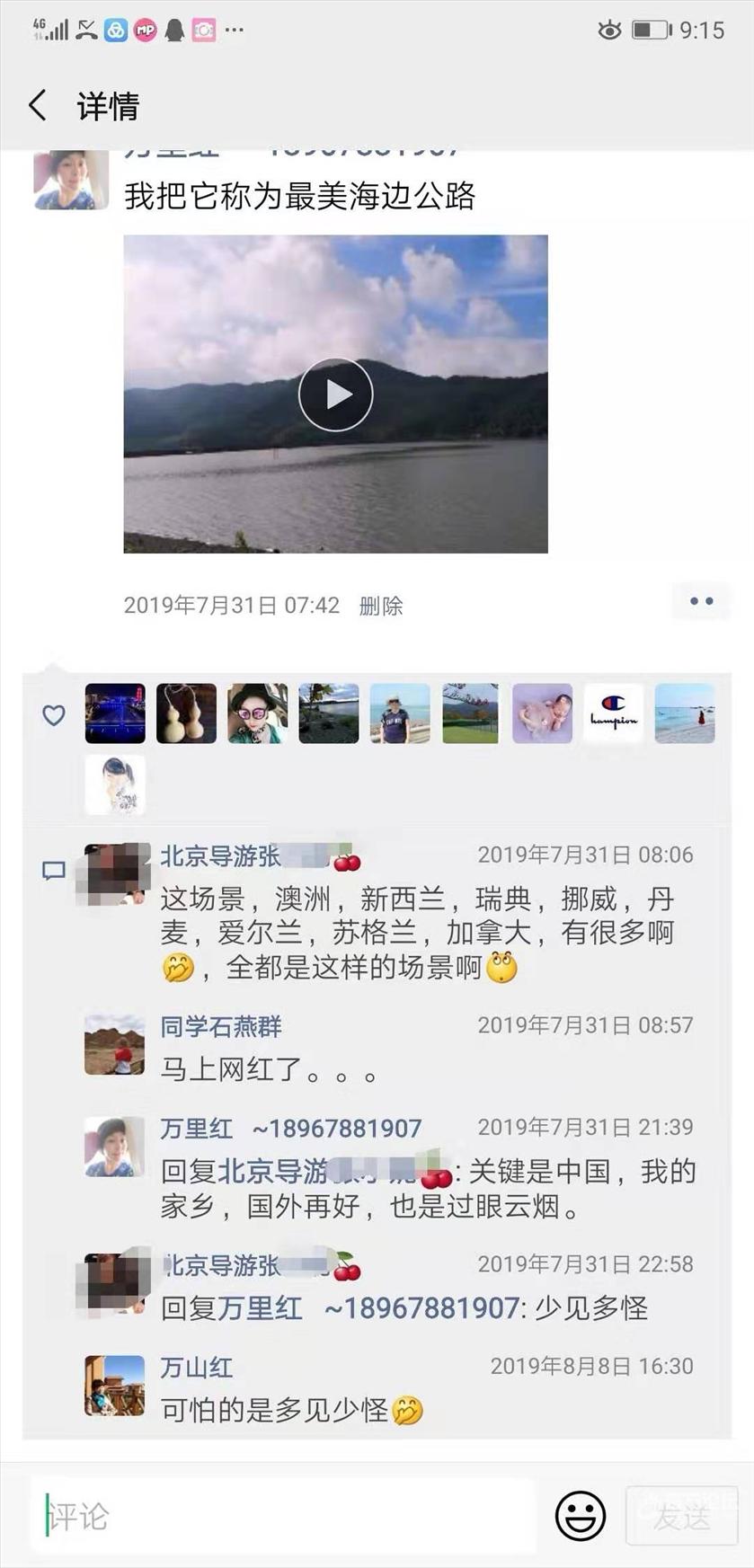Open the Champion logo avatar among likers
754x1568 pixels.
614,713
